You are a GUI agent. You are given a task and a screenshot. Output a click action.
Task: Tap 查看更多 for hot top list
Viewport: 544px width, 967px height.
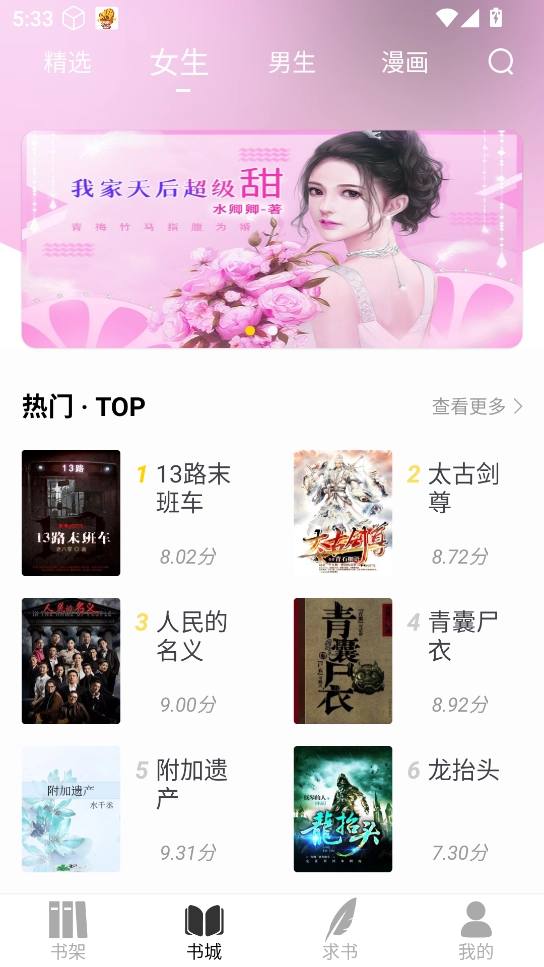477,406
